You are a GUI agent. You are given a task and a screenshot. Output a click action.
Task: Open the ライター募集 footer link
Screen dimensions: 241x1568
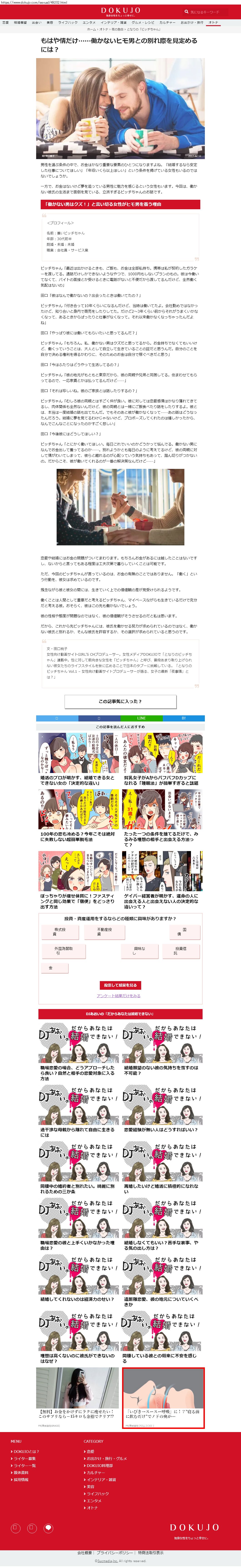point(24,1458)
